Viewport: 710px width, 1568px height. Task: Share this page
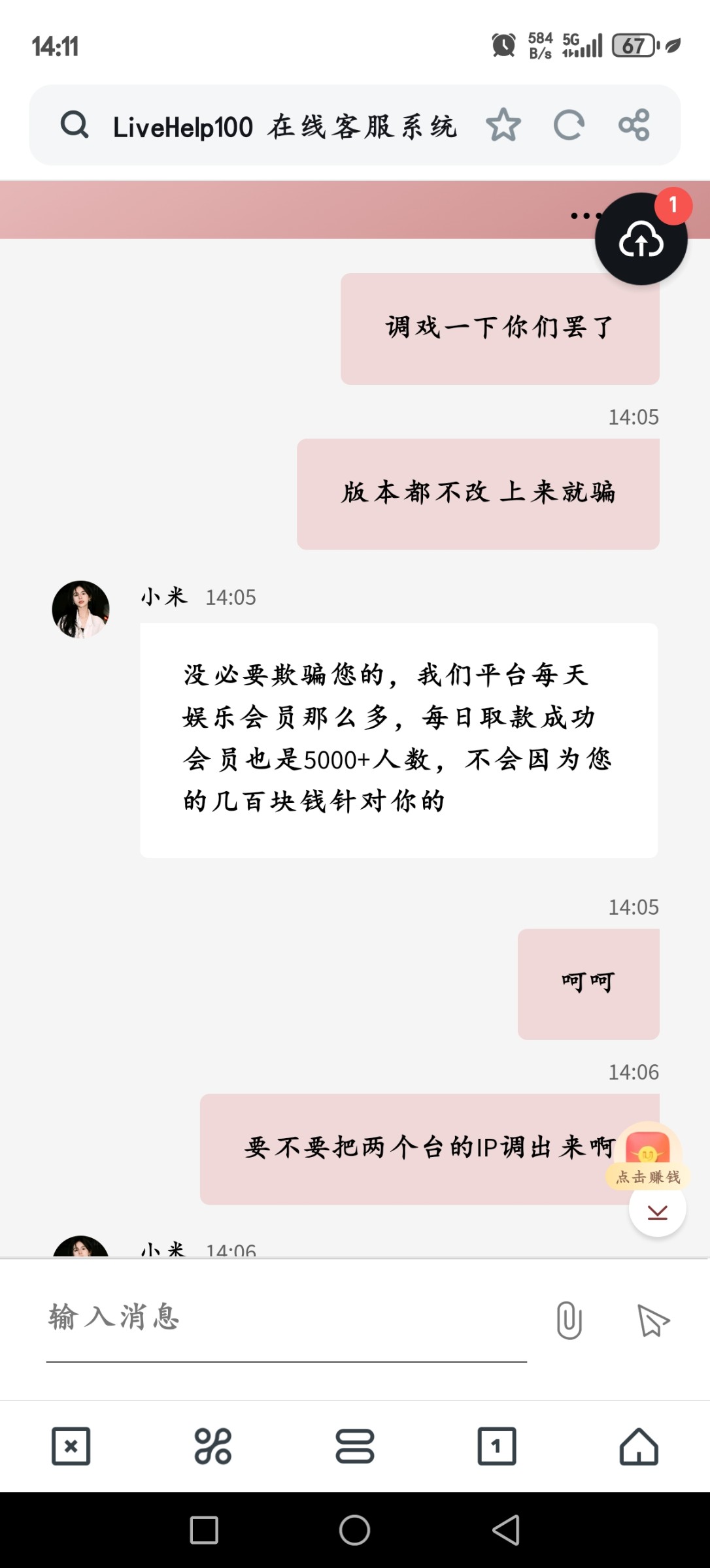click(634, 125)
